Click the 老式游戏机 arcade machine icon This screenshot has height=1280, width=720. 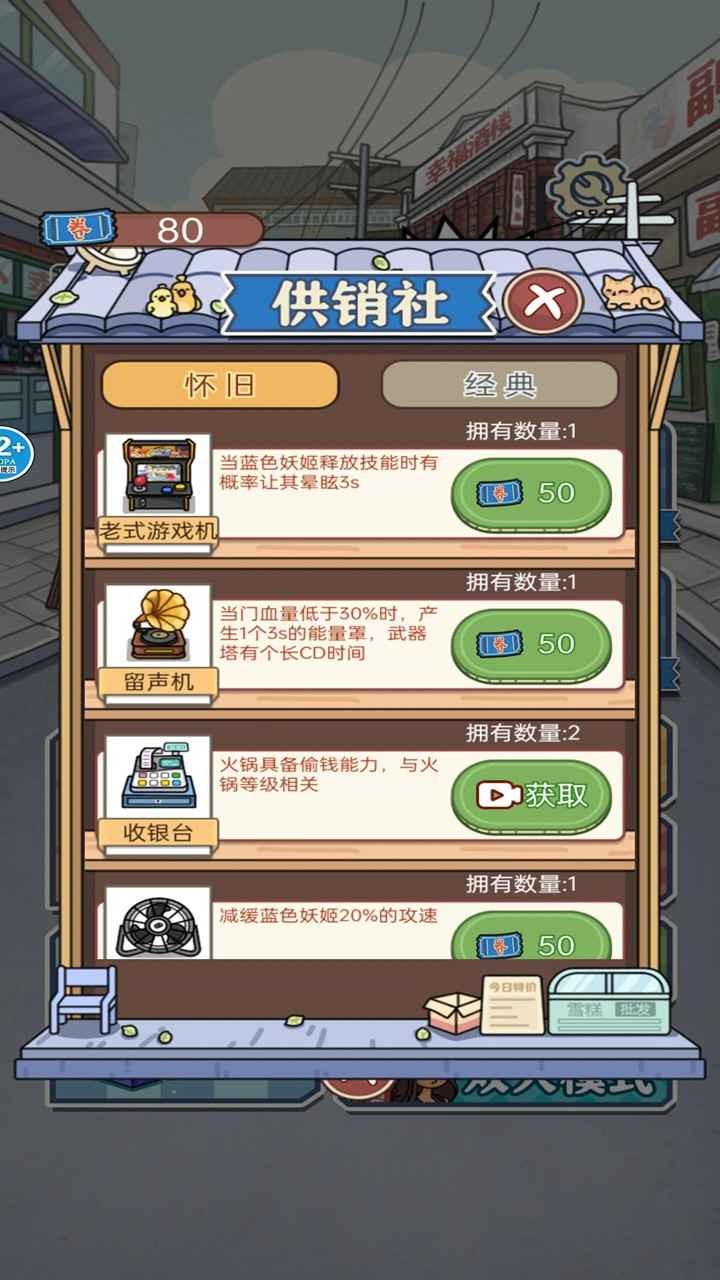[160, 480]
